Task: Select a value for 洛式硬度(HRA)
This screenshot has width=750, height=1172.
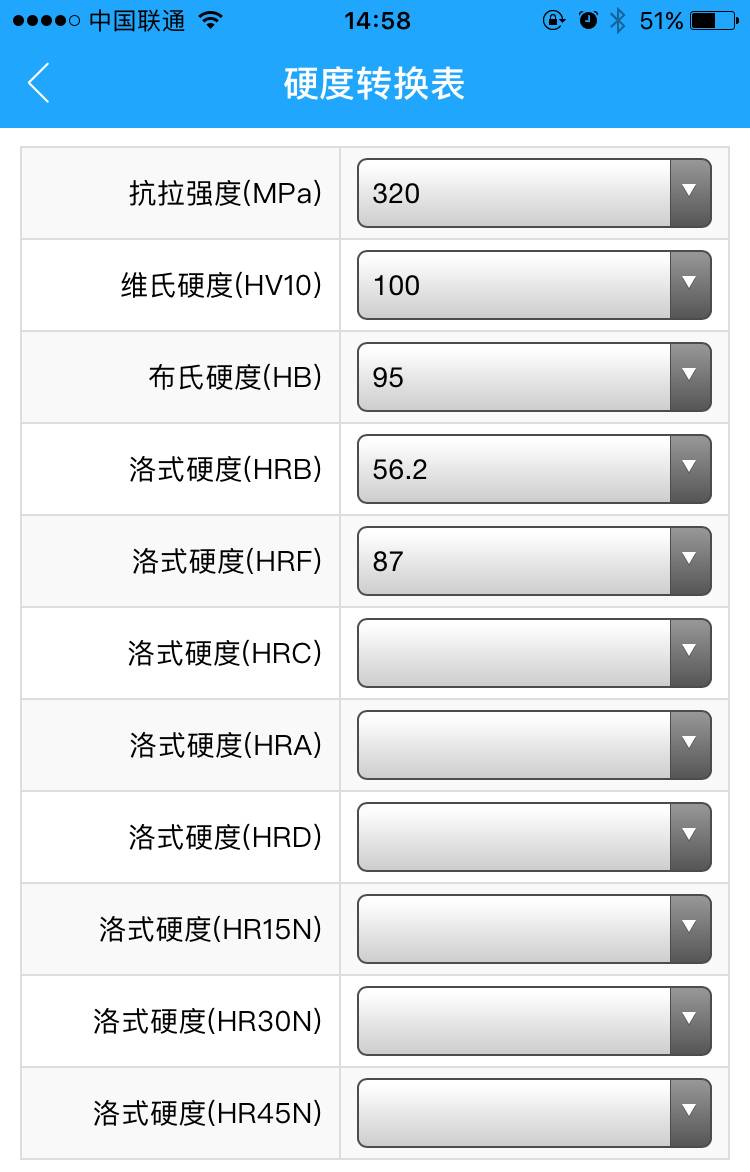Action: (534, 745)
